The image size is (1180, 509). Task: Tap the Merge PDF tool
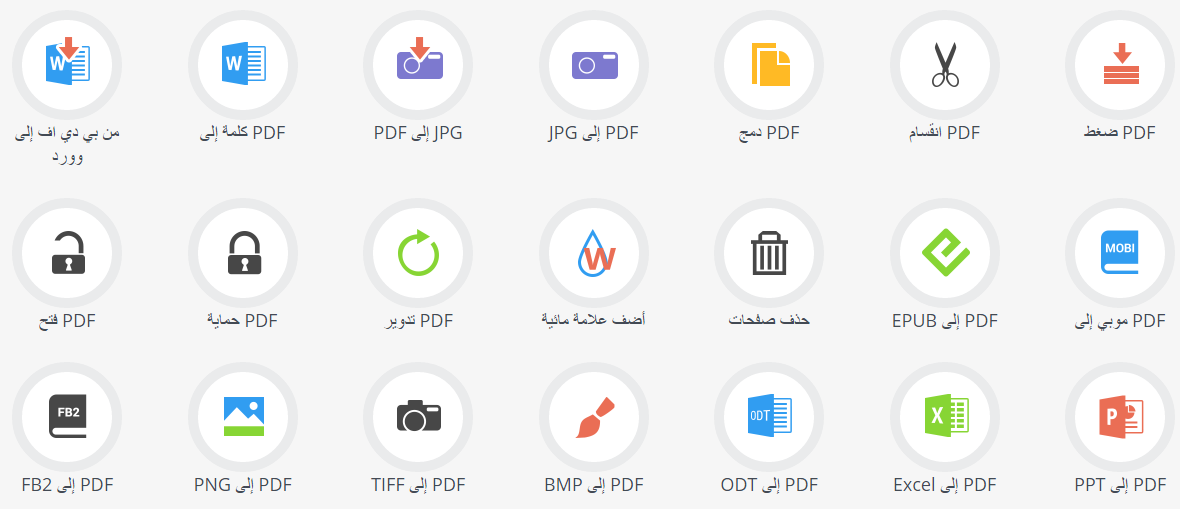pyautogui.click(x=769, y=66)
